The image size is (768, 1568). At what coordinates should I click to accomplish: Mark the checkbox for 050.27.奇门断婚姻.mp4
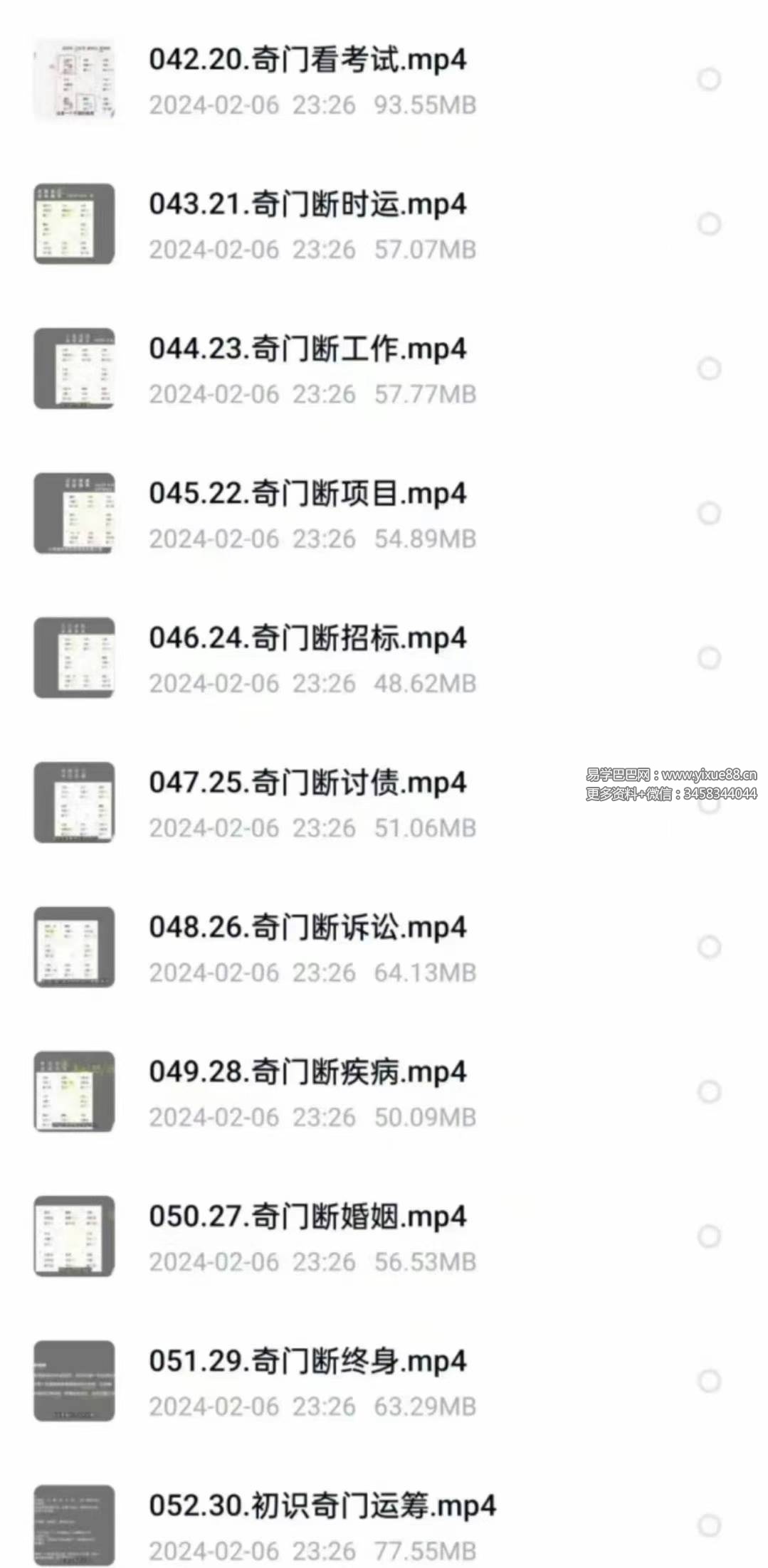pos(709,1236)
